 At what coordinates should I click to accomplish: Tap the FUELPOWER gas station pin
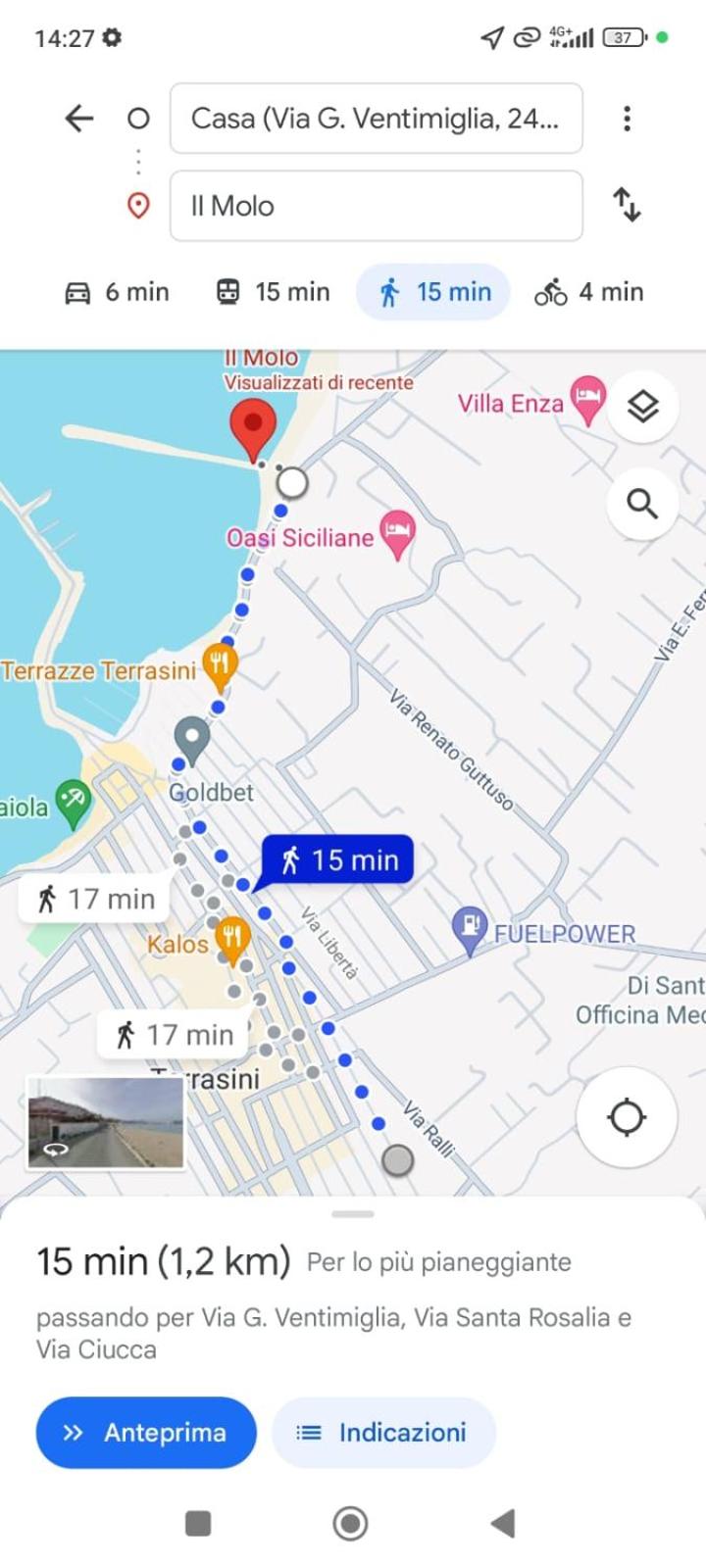coord(471,930)
